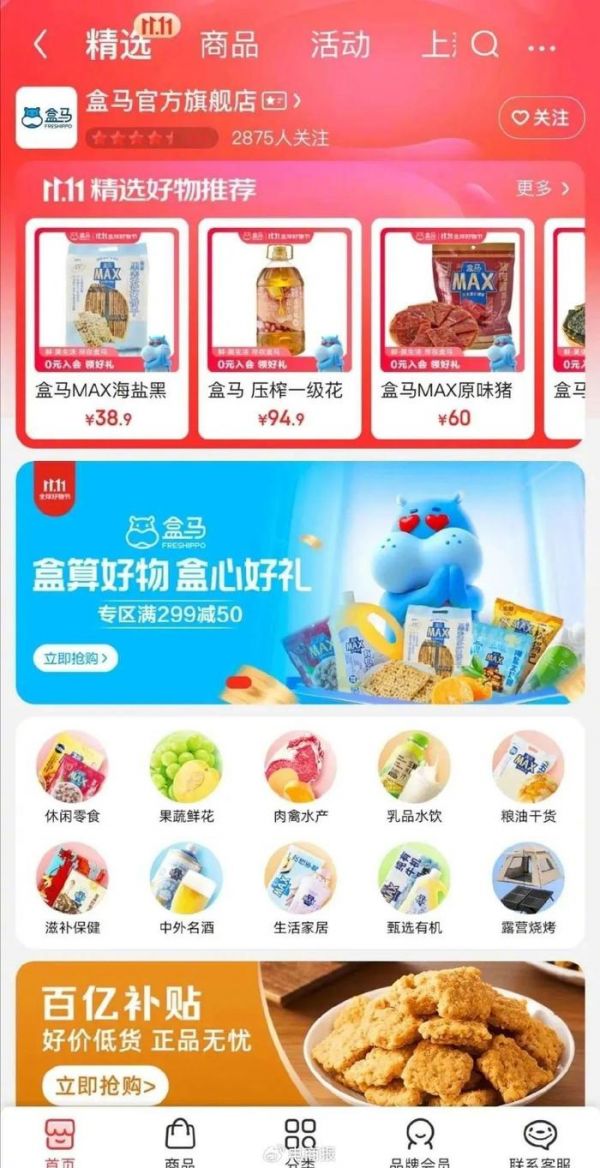The image size is (600, 1168).
Task: Open the store search icon
Action: click(485, 45)
